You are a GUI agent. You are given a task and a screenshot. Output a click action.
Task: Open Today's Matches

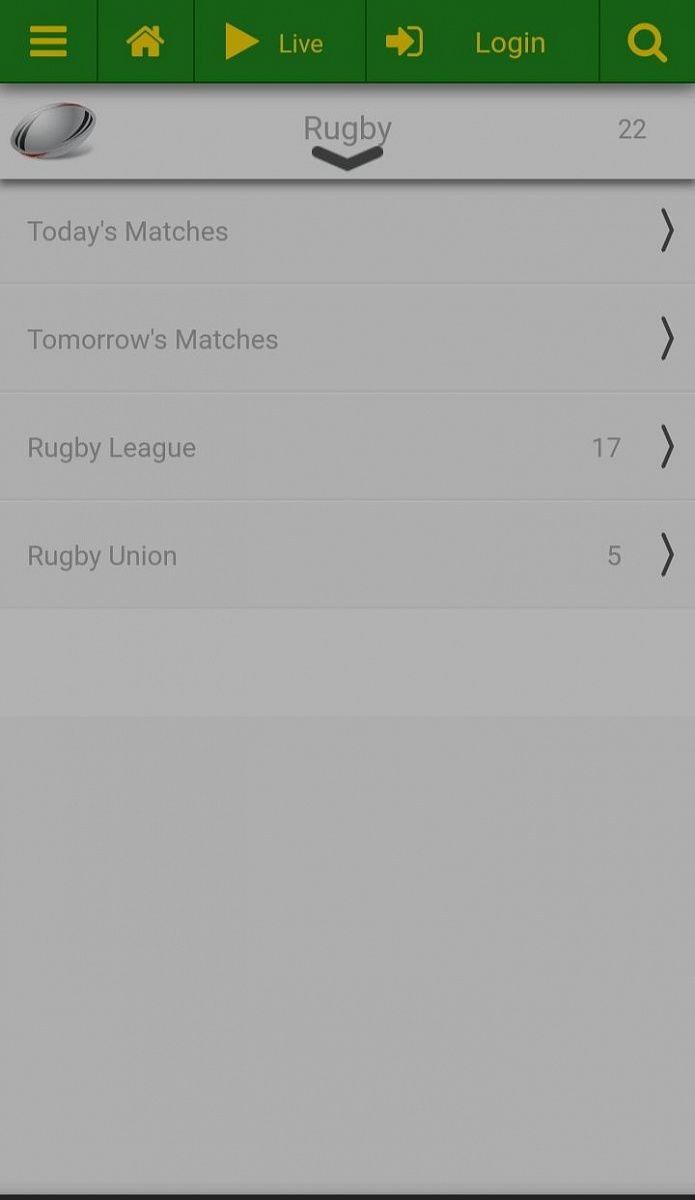pyautogui.click(x=347, y=231)
